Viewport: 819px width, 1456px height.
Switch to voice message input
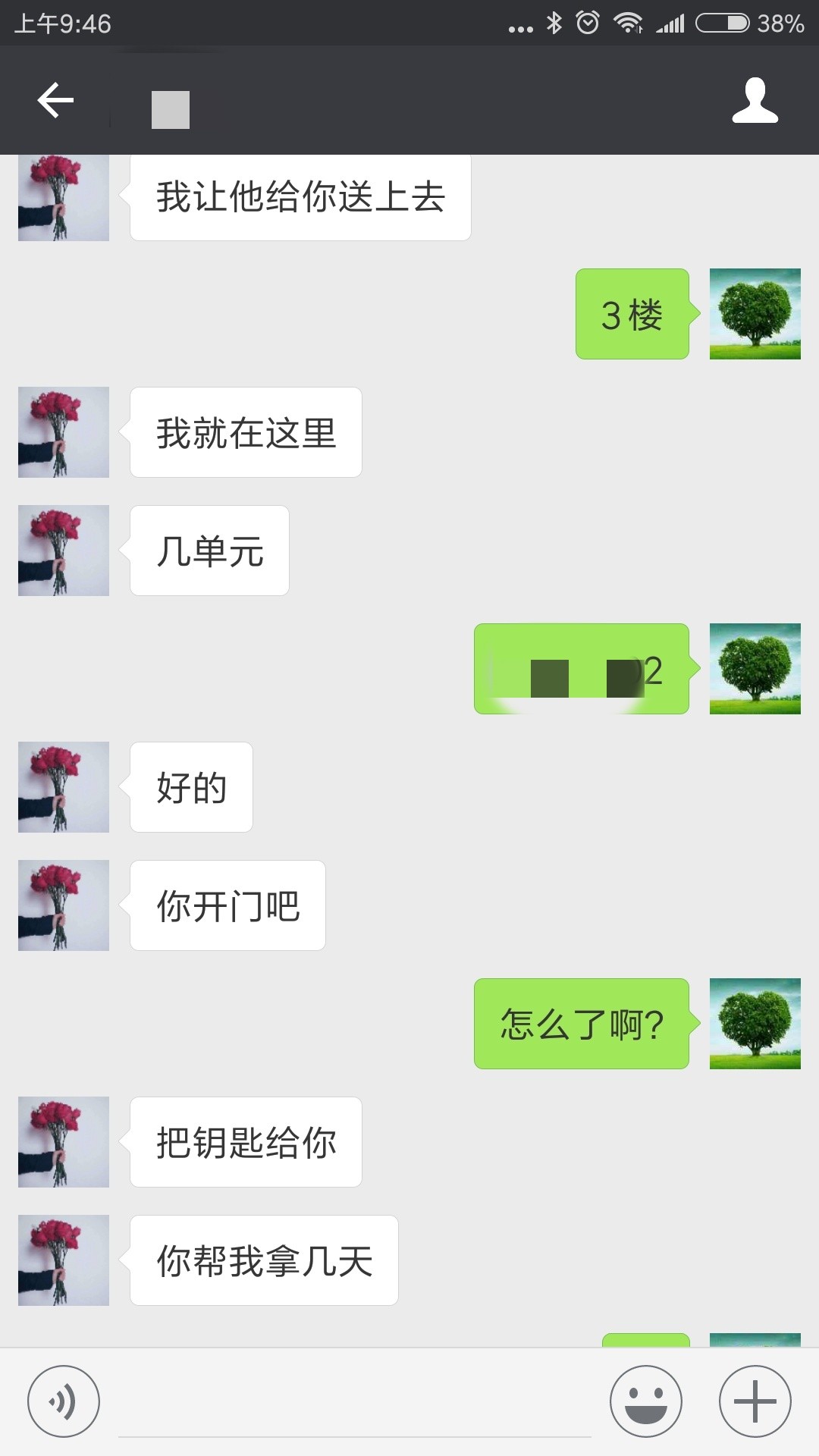(64, 1401)
